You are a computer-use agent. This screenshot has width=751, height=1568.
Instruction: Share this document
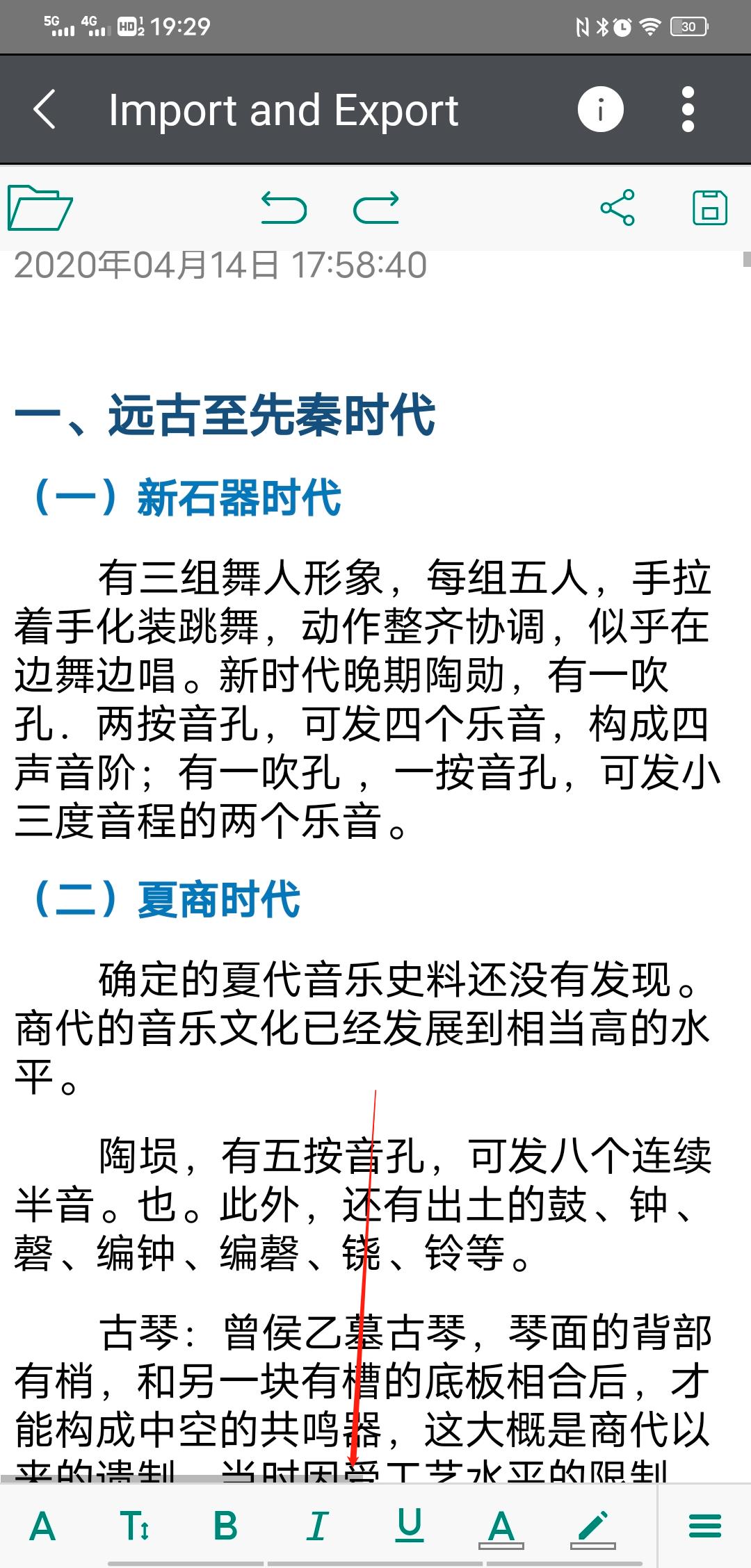(x=617, y=208)
